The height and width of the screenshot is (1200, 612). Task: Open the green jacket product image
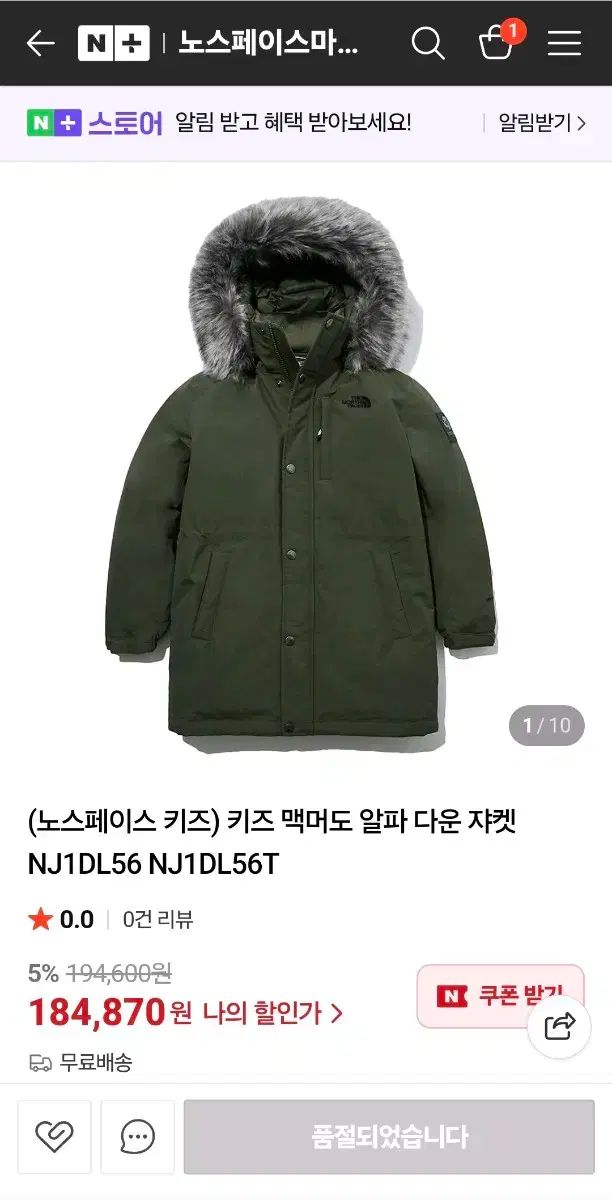click(x=300, y=470)
